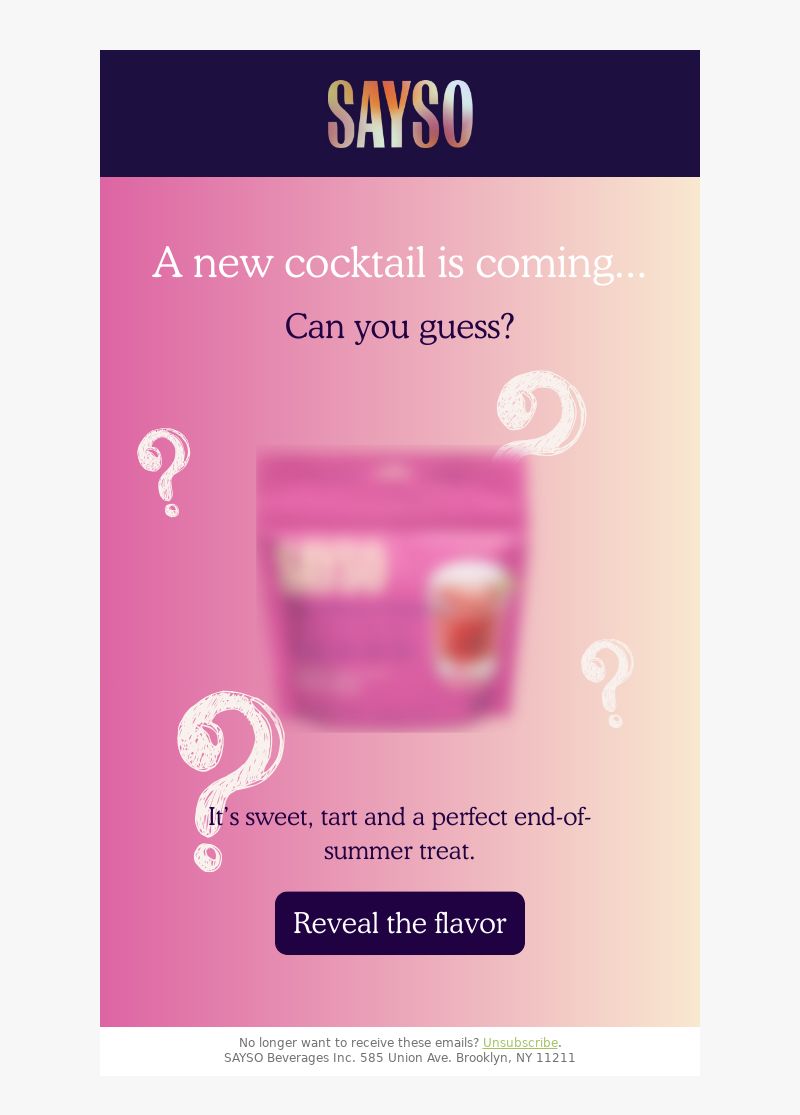800x1115 pixels.
Task: Open the Unsubscribe link
Action: pos(520,1043)
